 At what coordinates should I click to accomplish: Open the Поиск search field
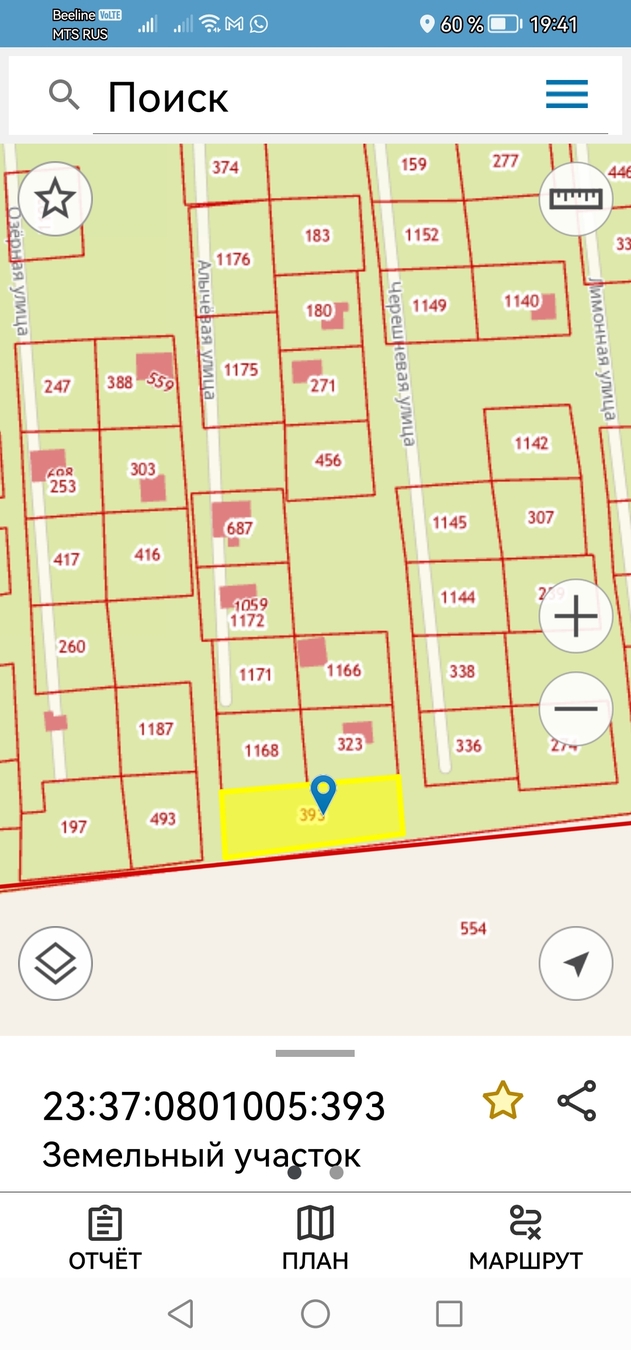click(330, 98)
